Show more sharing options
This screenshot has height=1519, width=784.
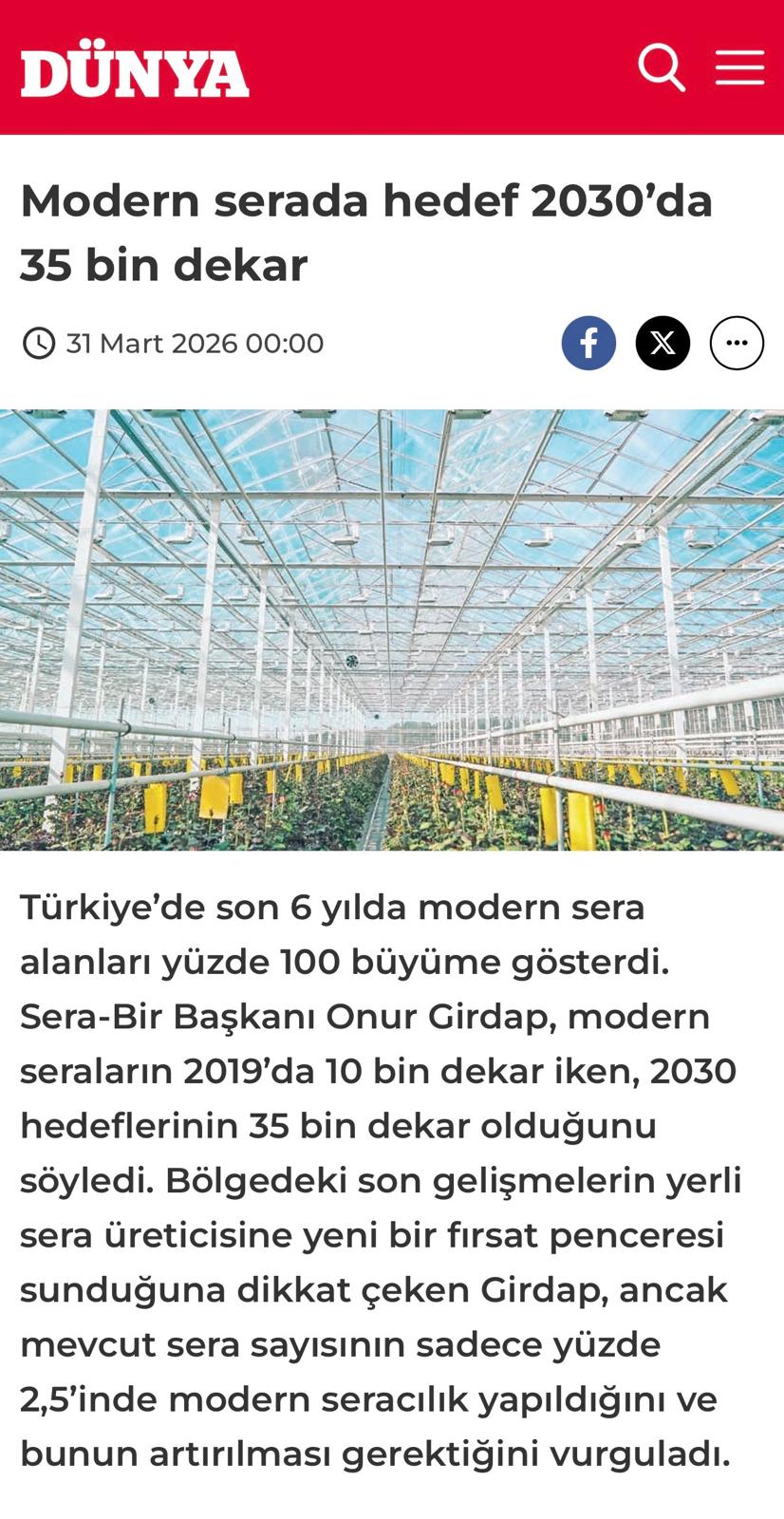737,343
